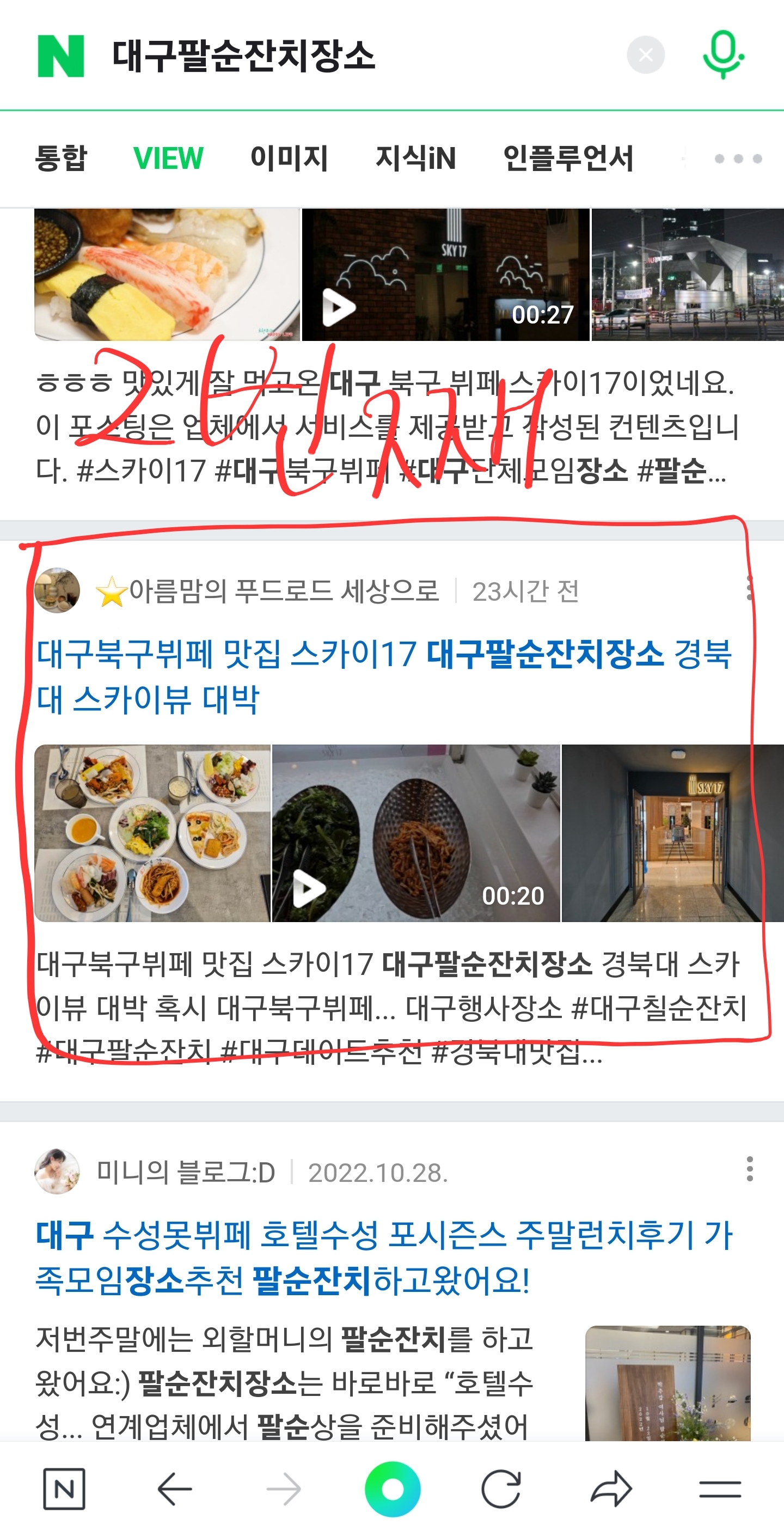Share this search page
The height and width of the screenshot is (1537, 784).
click(610, 1489)
